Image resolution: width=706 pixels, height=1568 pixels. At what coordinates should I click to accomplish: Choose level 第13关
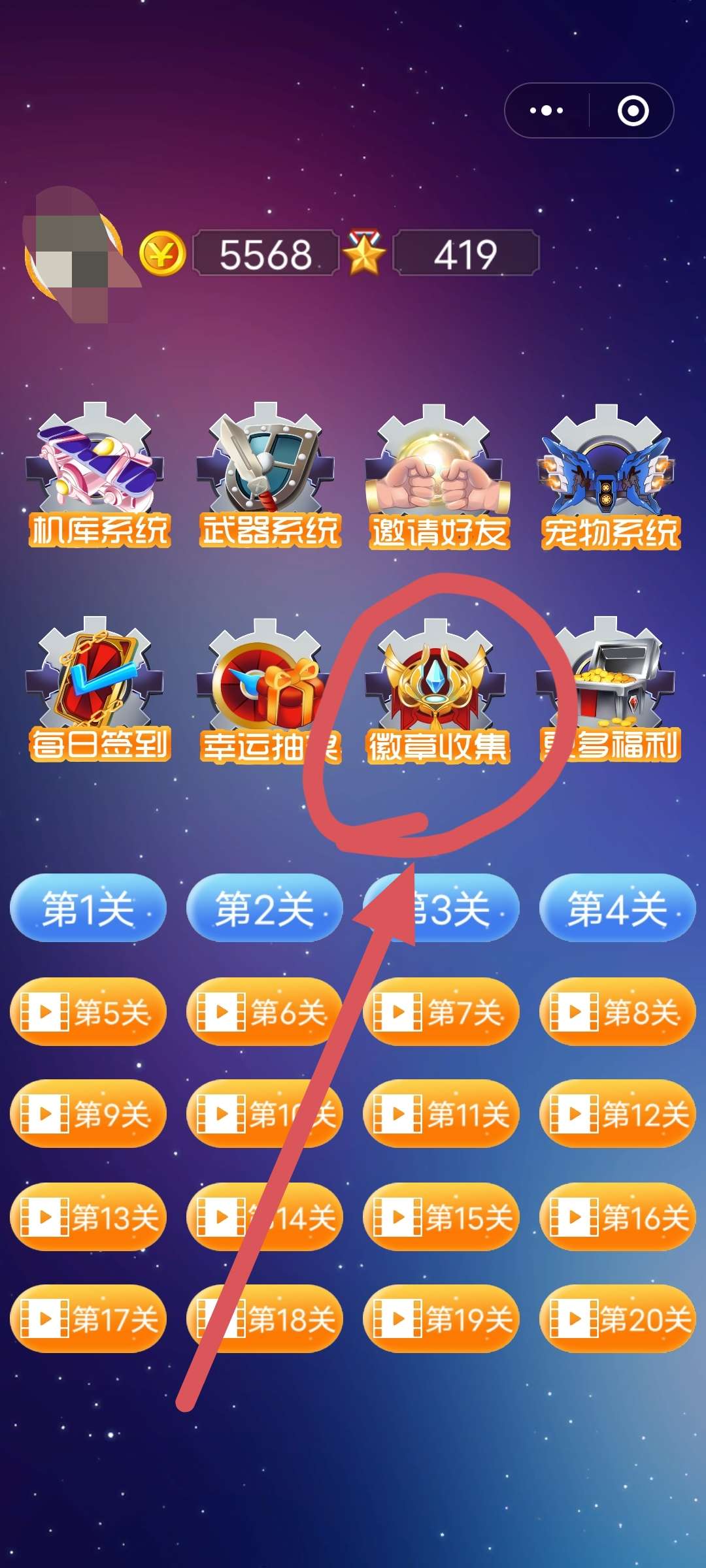pyautogui.click(x=88, y=1217)
